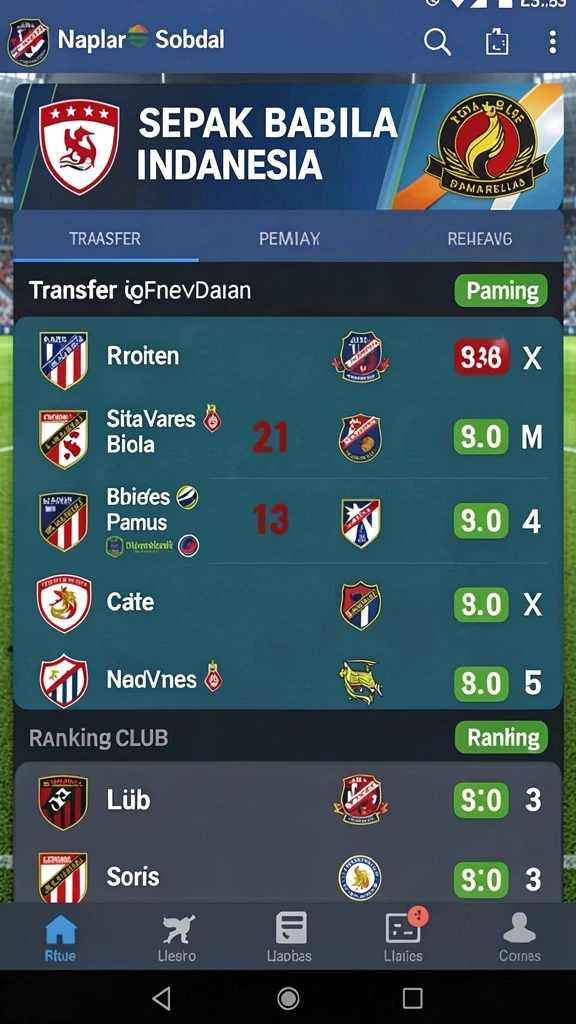Image resolution: width=576 pixels, height=1024 pixels.
Task: Switch to the Llapbas bottom tab
Action: point(290,938)
